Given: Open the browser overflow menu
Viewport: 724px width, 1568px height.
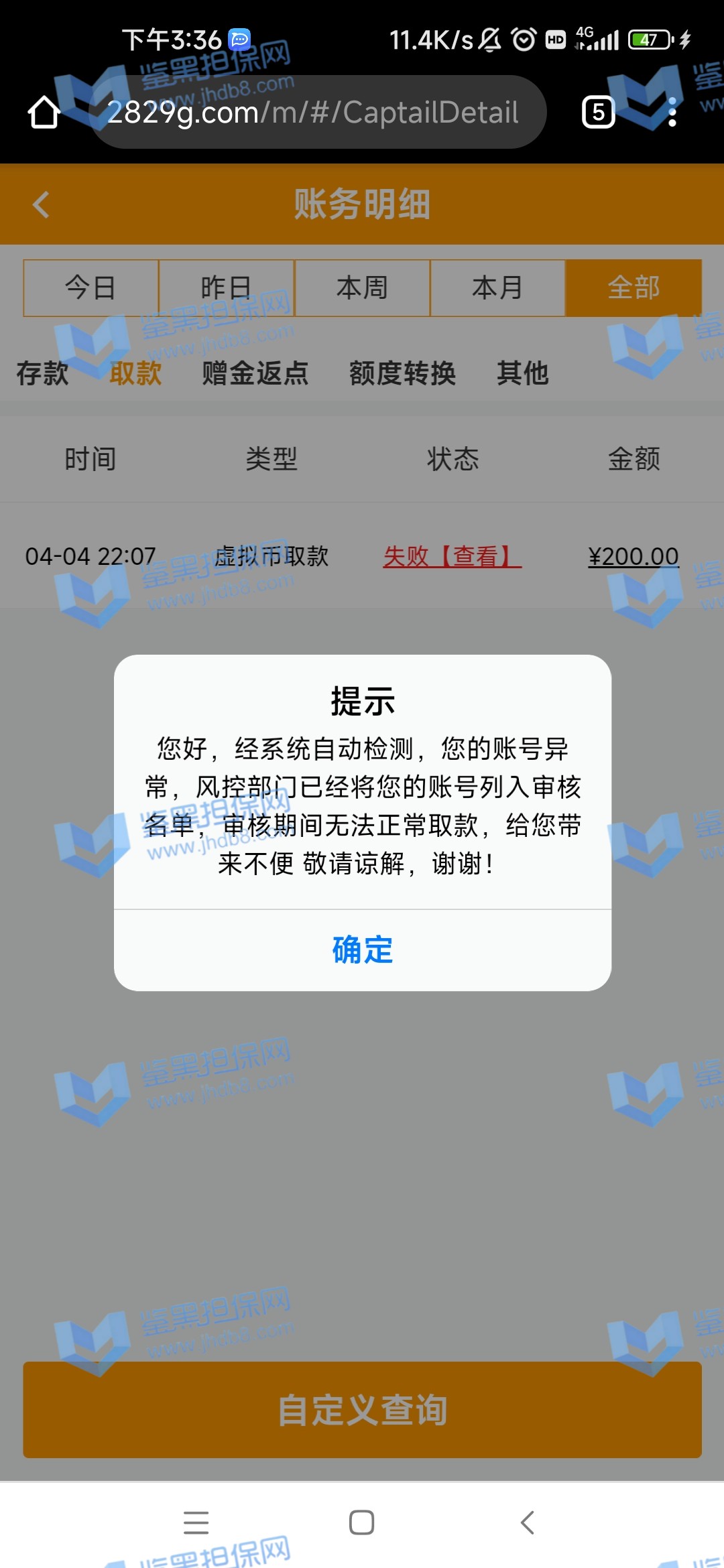Looking at the screenshot, I should [x=672, y=112].
